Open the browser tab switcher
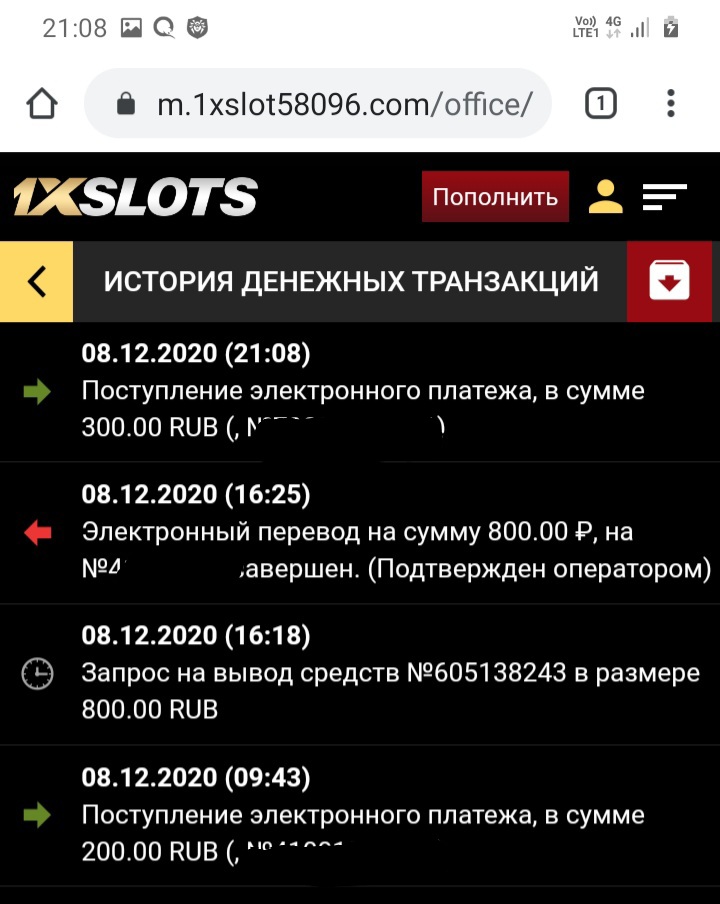 pos(600,103)
